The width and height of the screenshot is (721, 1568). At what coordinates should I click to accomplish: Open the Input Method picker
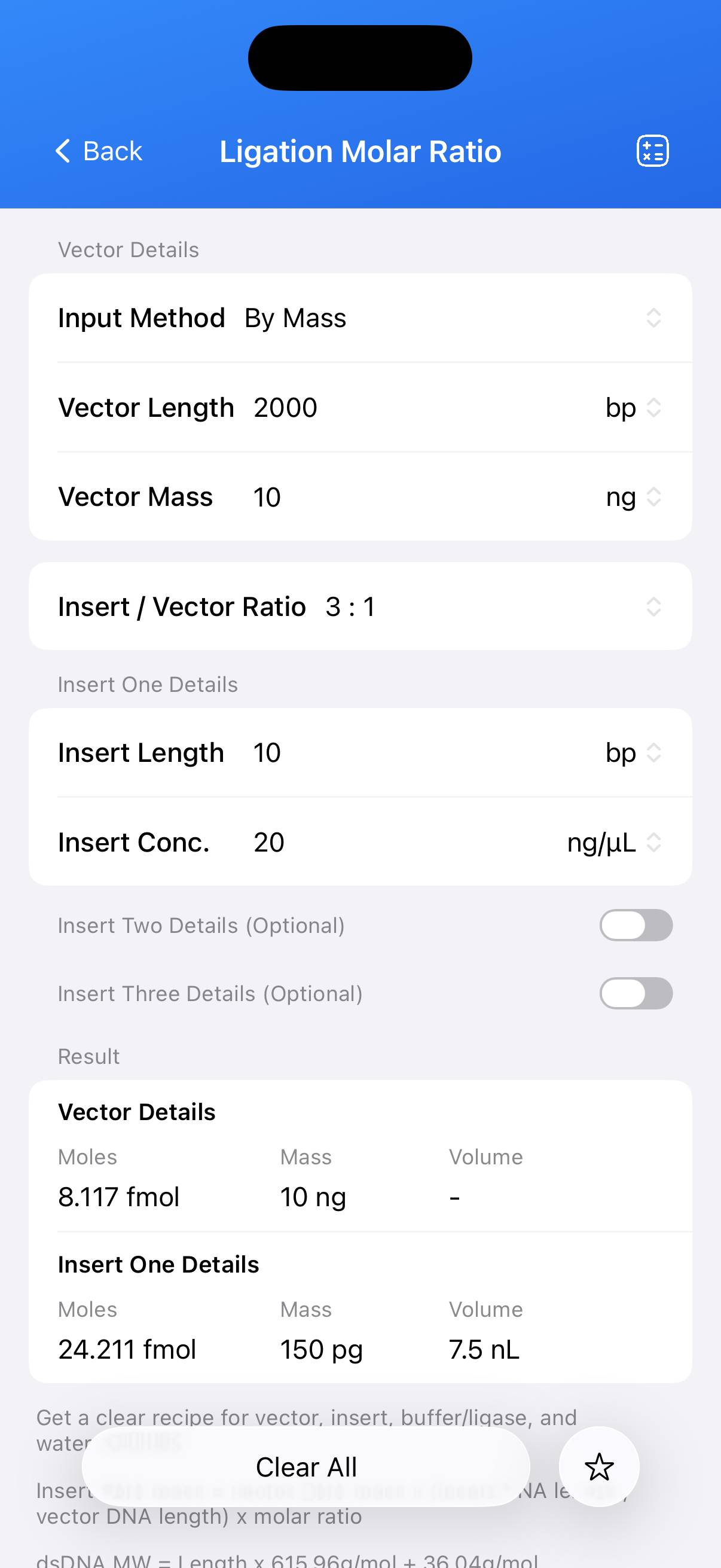pos(450,318)
